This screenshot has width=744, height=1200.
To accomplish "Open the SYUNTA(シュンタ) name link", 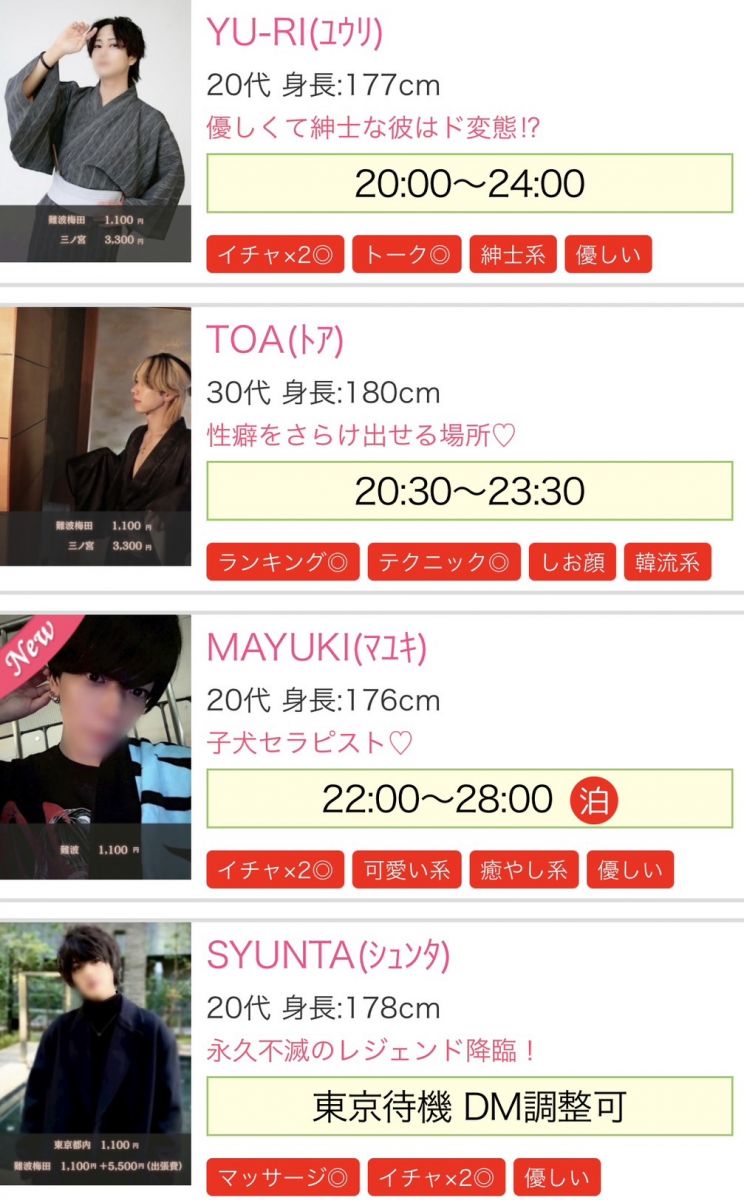I will [x=328, y=957].
